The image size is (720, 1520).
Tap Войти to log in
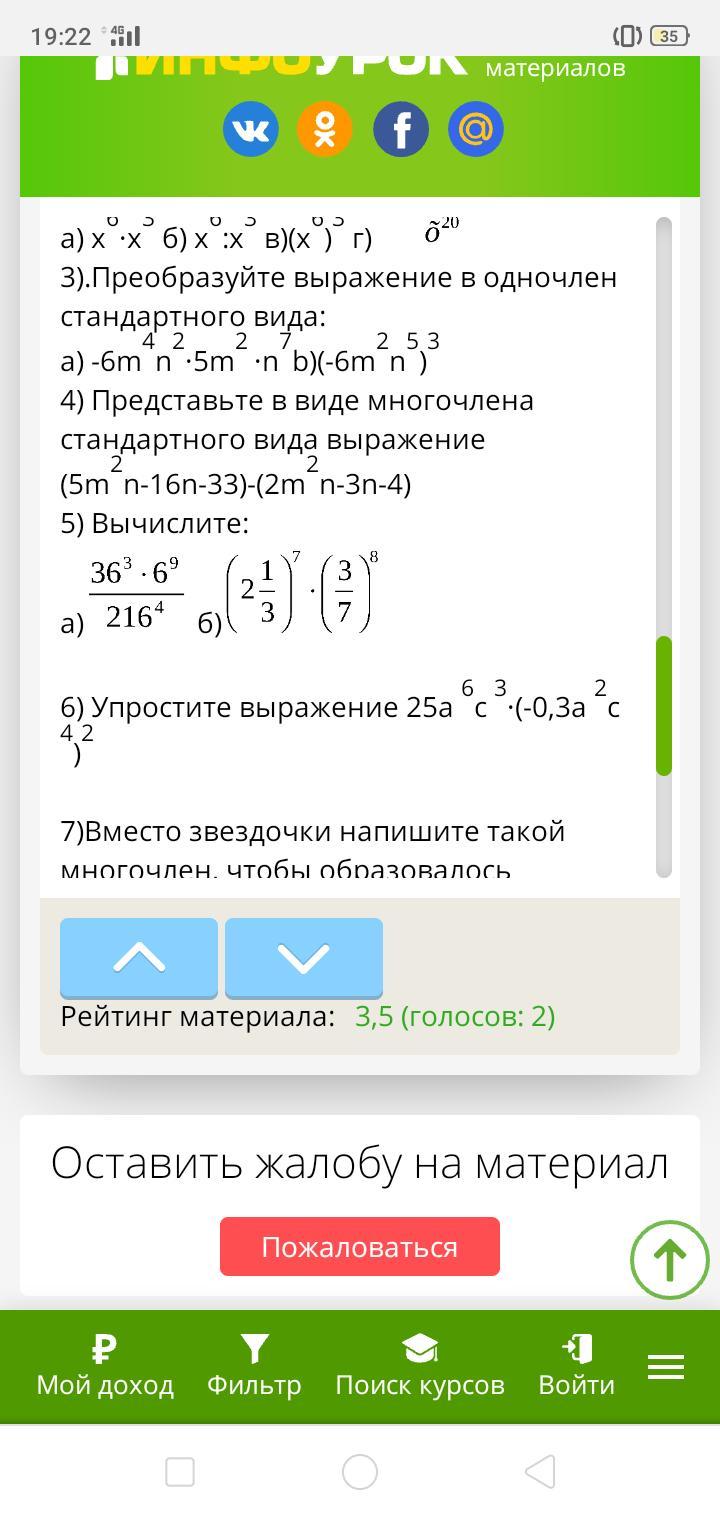[x=577, y=1366]
